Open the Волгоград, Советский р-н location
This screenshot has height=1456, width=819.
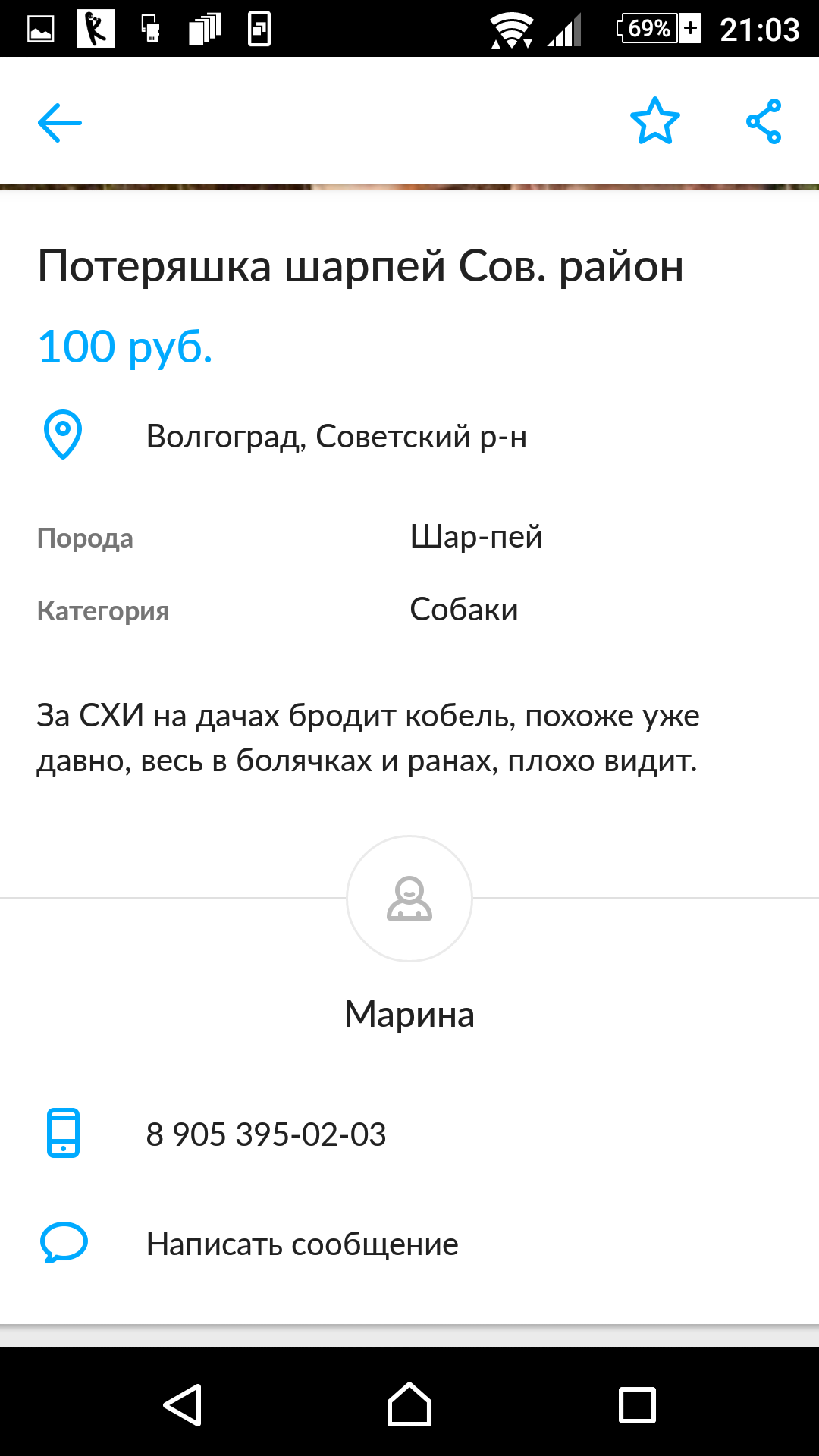[x=336, y=436]
